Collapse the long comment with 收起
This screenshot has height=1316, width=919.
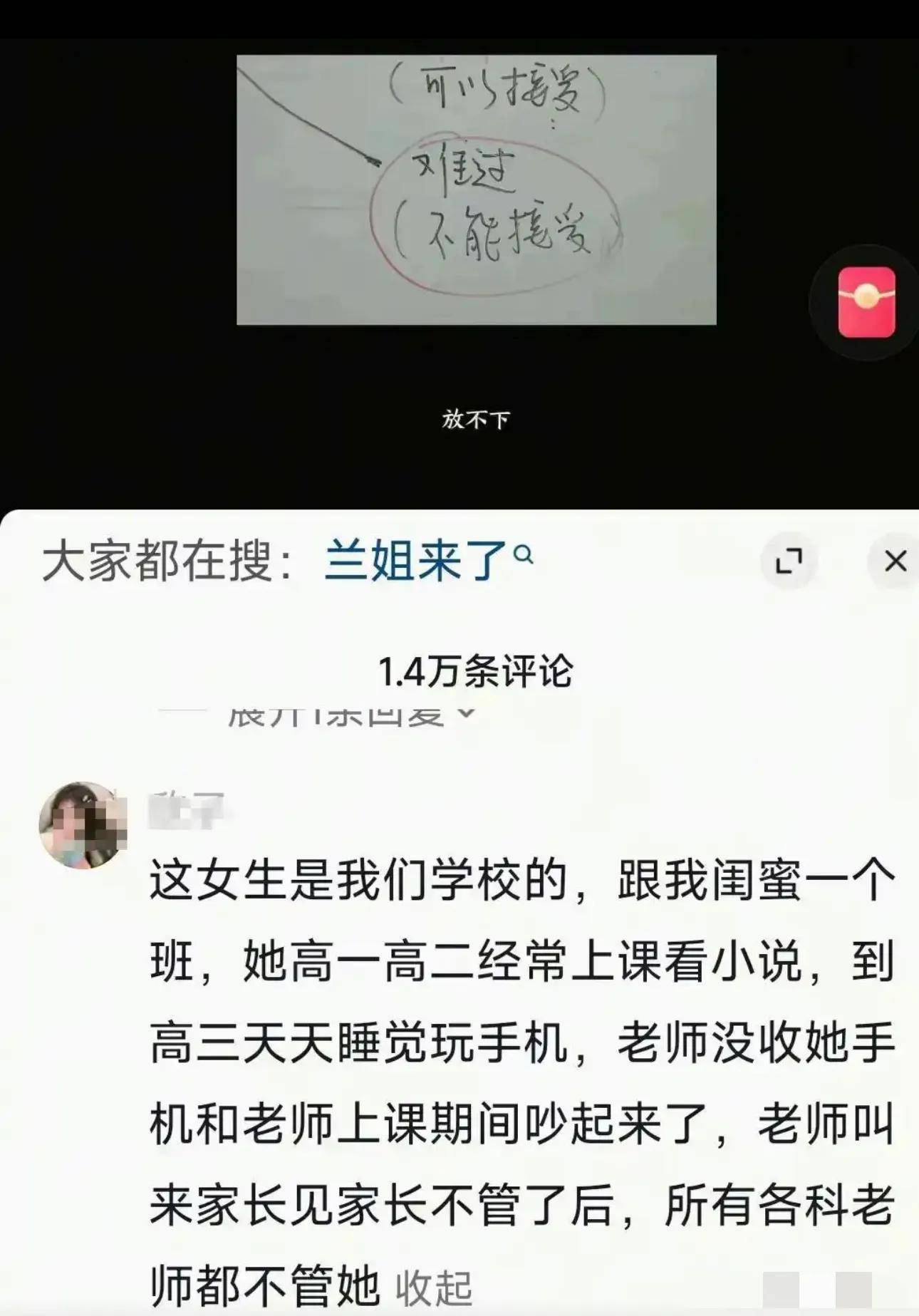click(x=433, y=1287)
